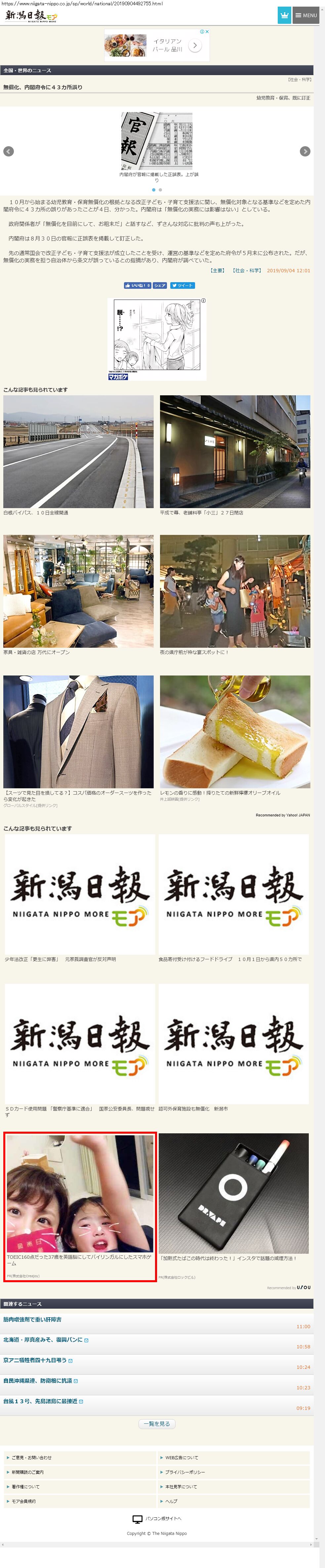Image resolution: width=325 pixels, height=1568 pixels.
Task: Open ご意見・お問い合わせ in the footer
Action: (x=32, y=1458)
